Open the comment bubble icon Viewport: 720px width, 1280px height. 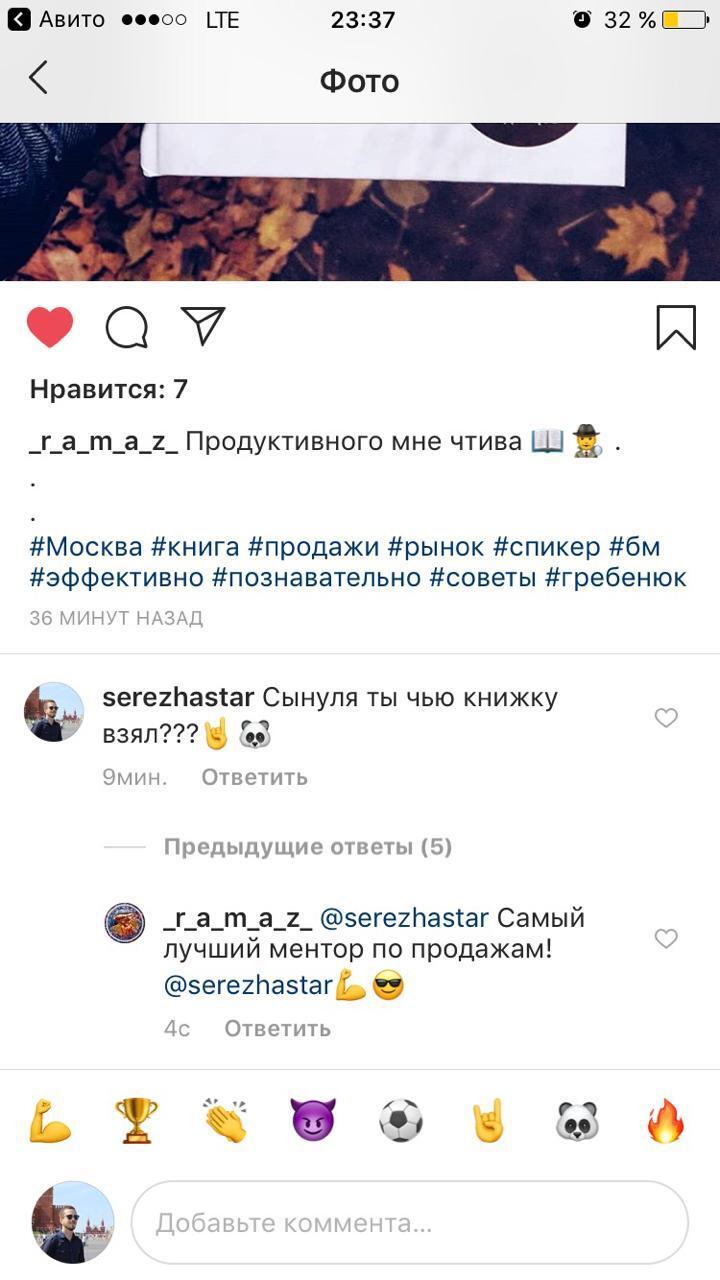127,328
